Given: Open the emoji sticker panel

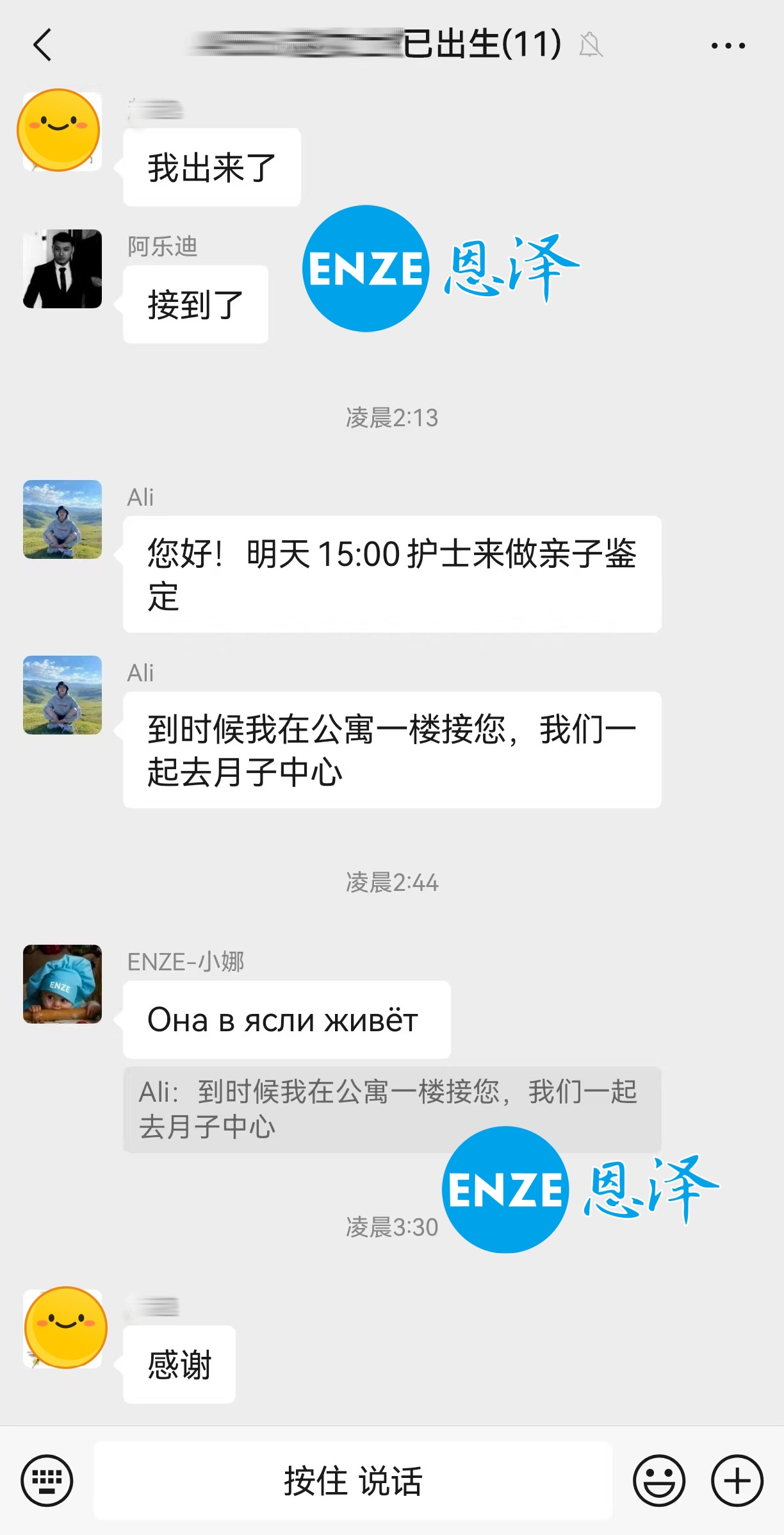Looking at the screenshot, I should coord(658,1481).
